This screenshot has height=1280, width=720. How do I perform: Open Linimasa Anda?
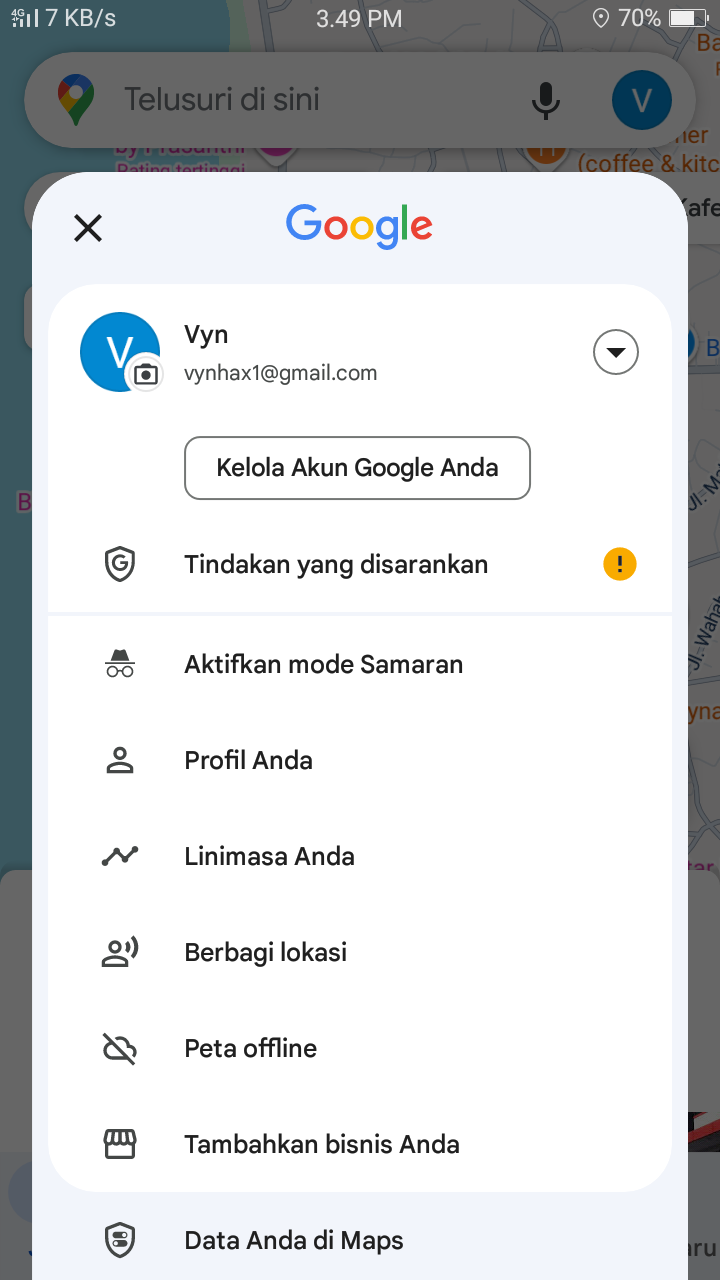(x=360, y=857)
